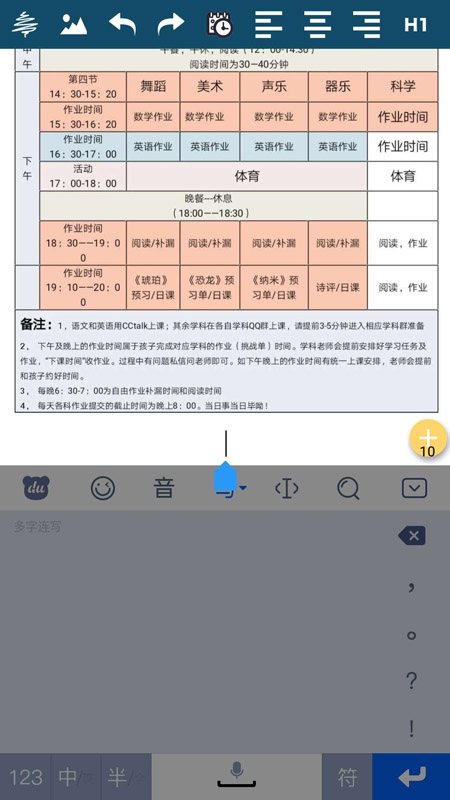Align text to the right
Viewport: 450px width, 800px height.
[366, 24]
